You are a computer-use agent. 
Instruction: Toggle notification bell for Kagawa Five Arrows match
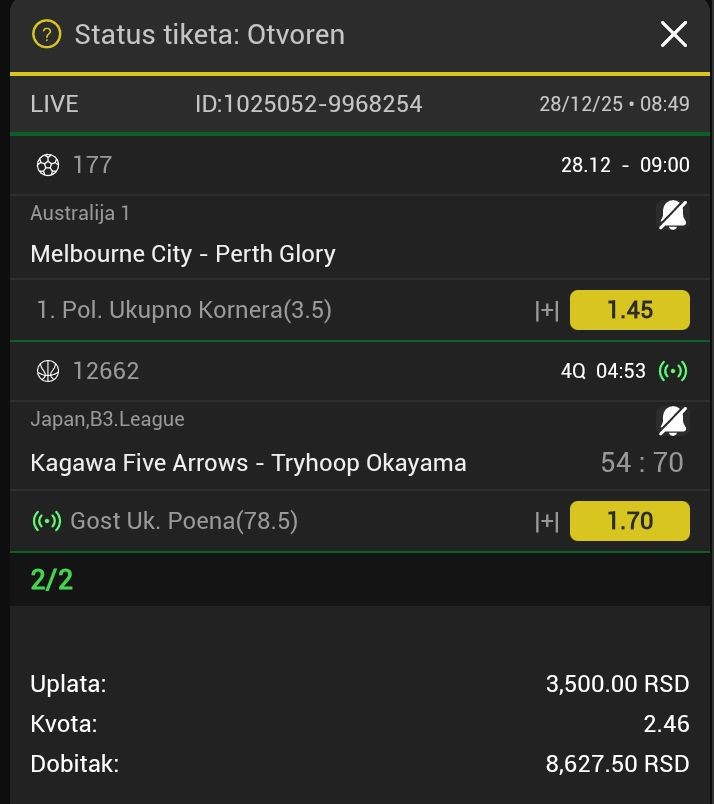tap(673, 420)
